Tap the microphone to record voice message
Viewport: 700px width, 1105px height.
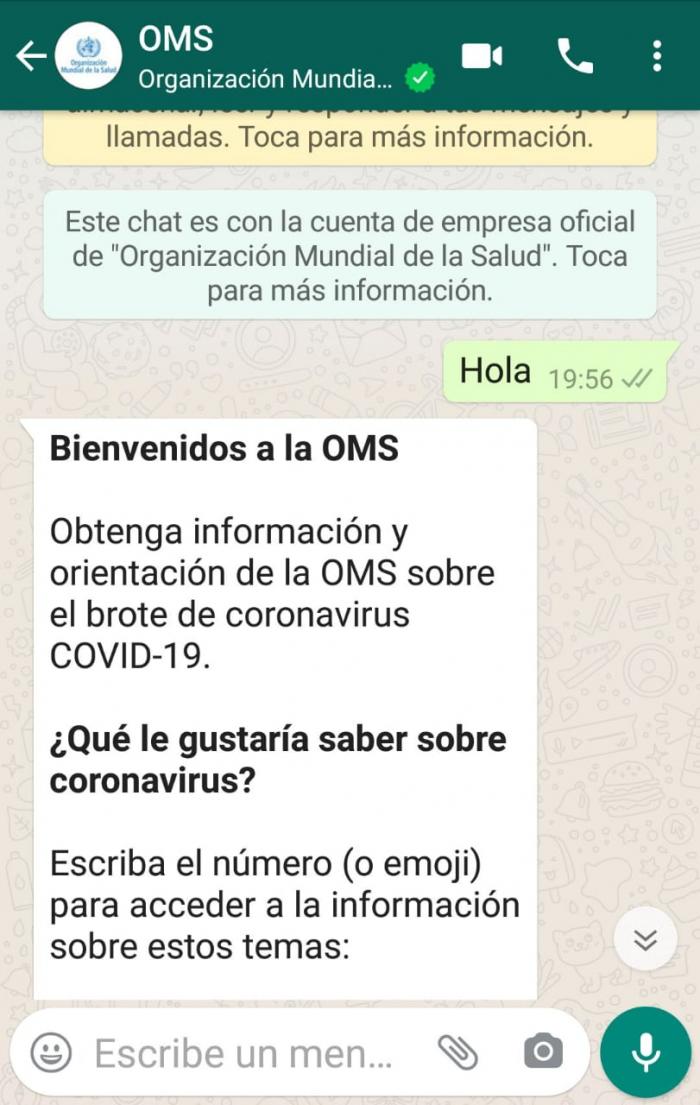[x=645, y=1052]
